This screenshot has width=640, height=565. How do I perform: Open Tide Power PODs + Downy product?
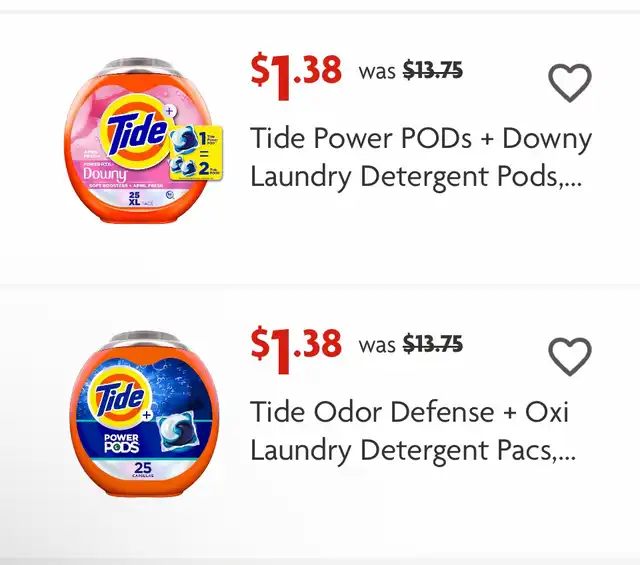click(x=420, y=157)
